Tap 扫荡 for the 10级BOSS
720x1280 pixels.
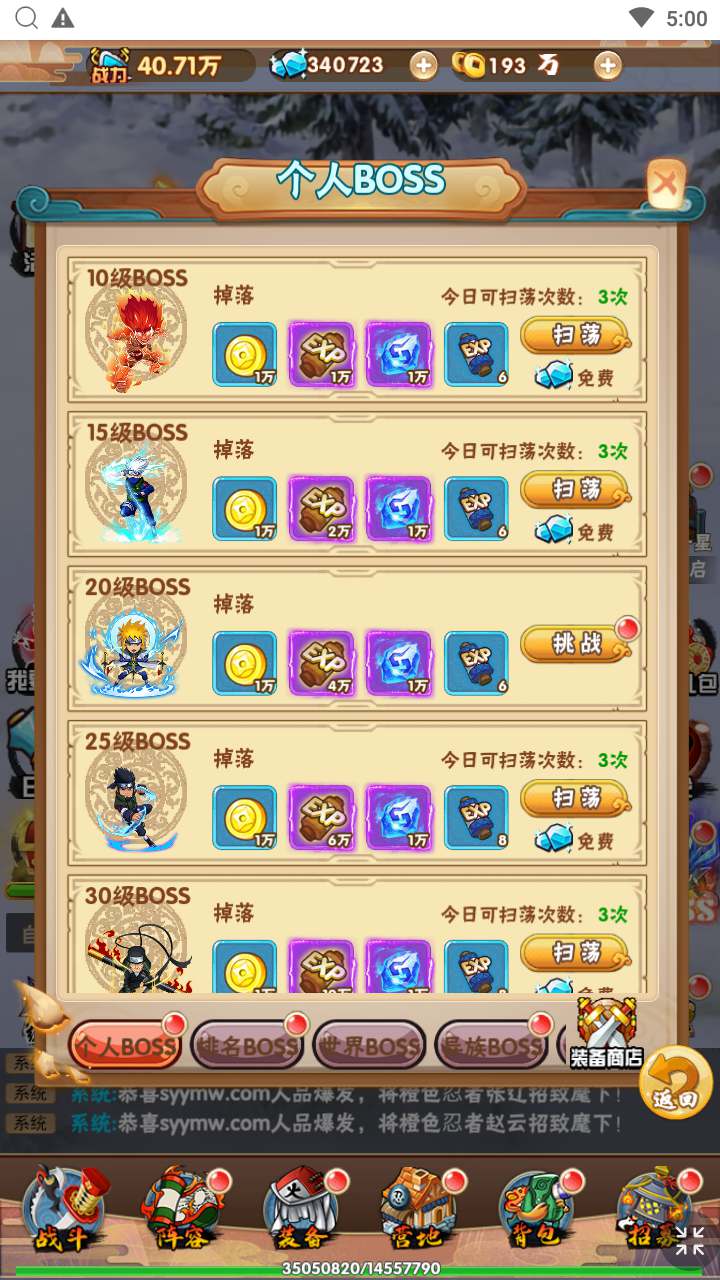point(575,335)
